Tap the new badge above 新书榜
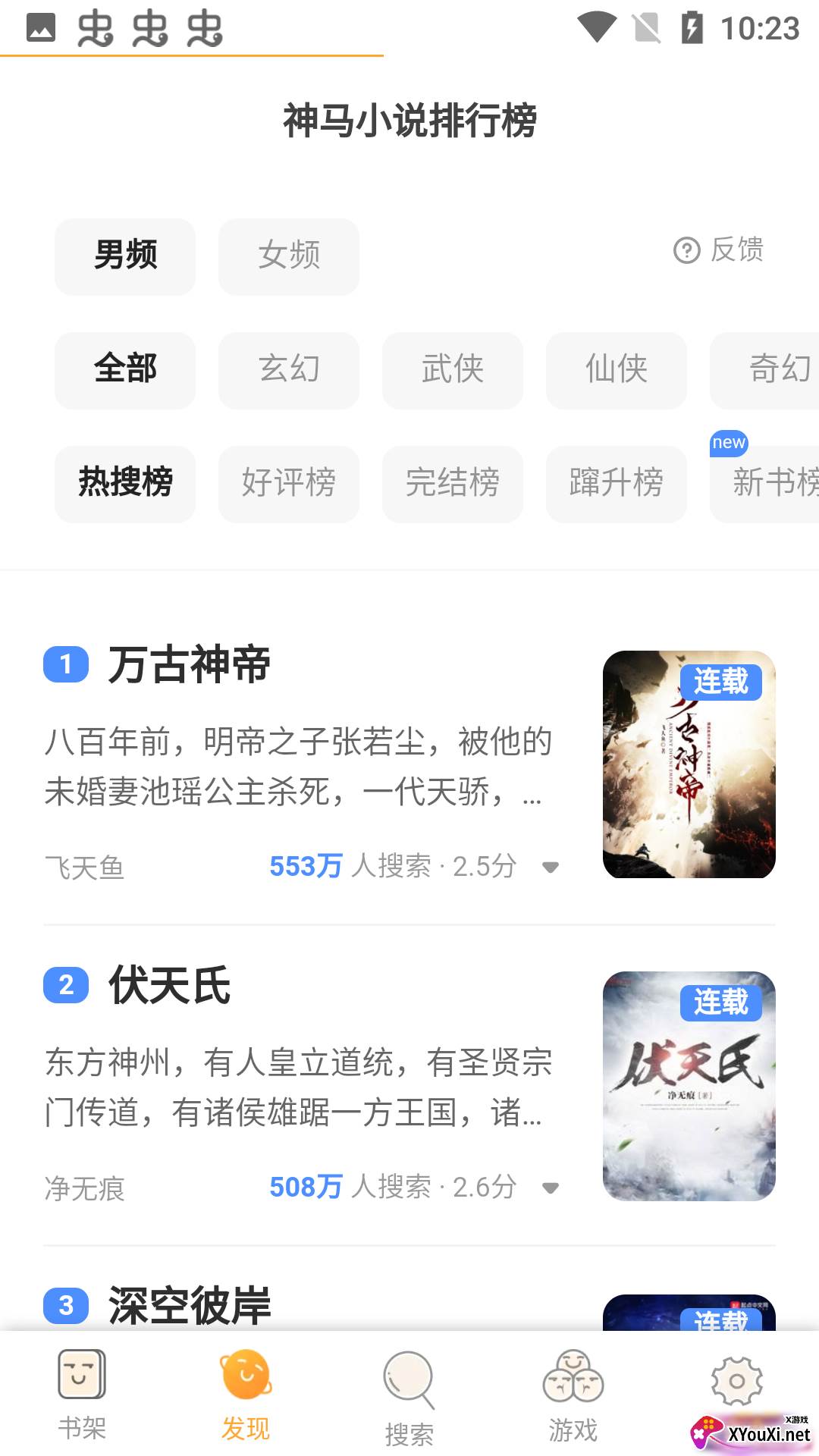 click(x=727, y=443)
